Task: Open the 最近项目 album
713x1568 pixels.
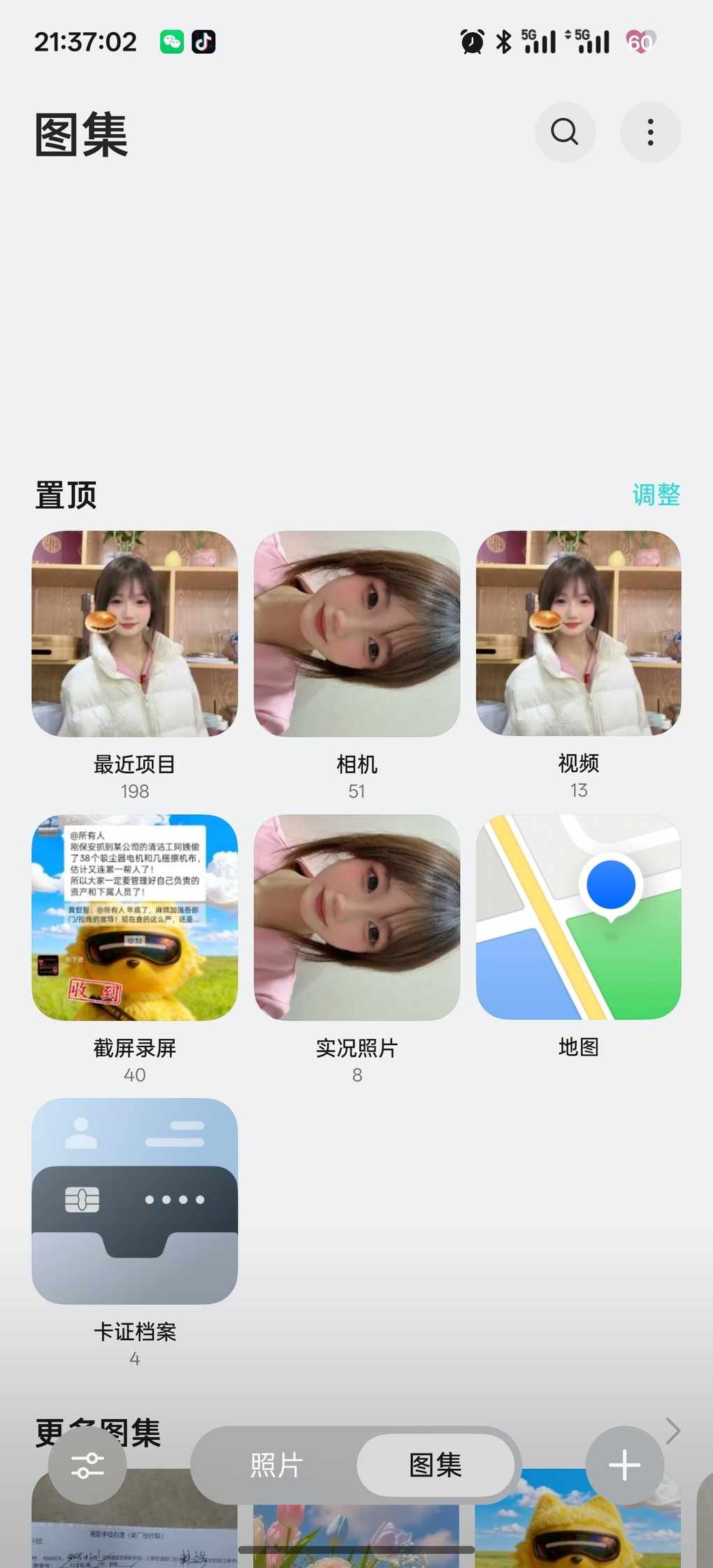Action: 135,633
